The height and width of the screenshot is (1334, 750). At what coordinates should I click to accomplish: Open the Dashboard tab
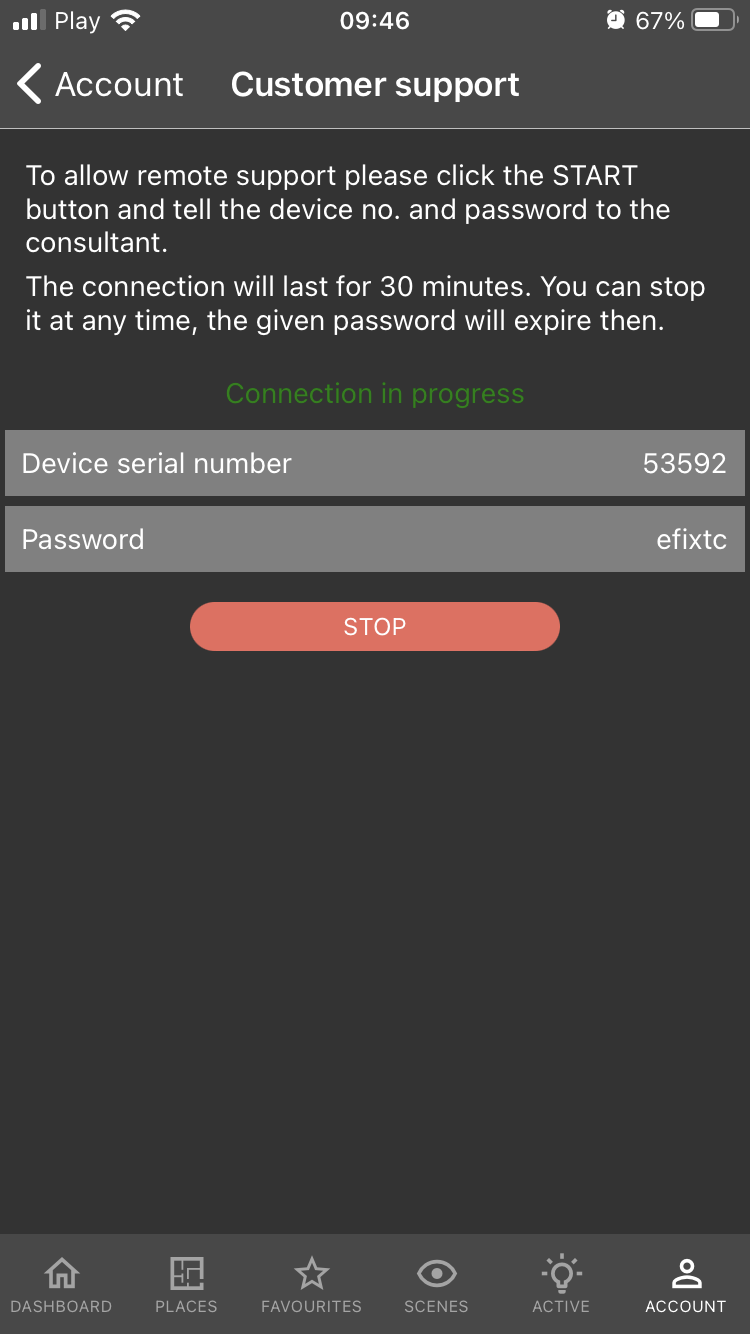pyautogui.click(x=62, y=1285)
